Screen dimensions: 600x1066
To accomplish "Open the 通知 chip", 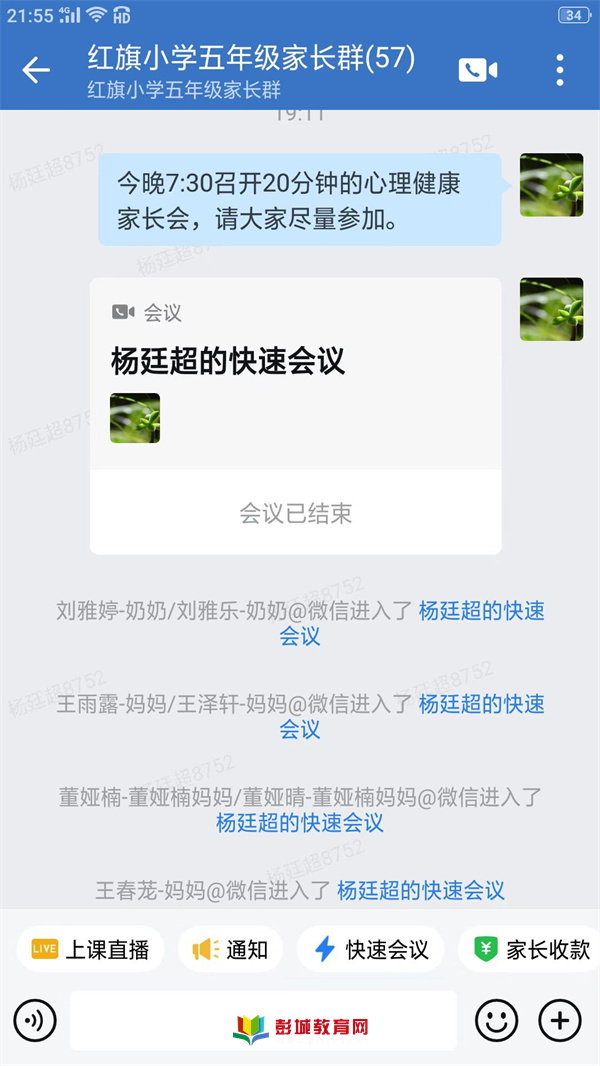I will [x=231, y=949].
